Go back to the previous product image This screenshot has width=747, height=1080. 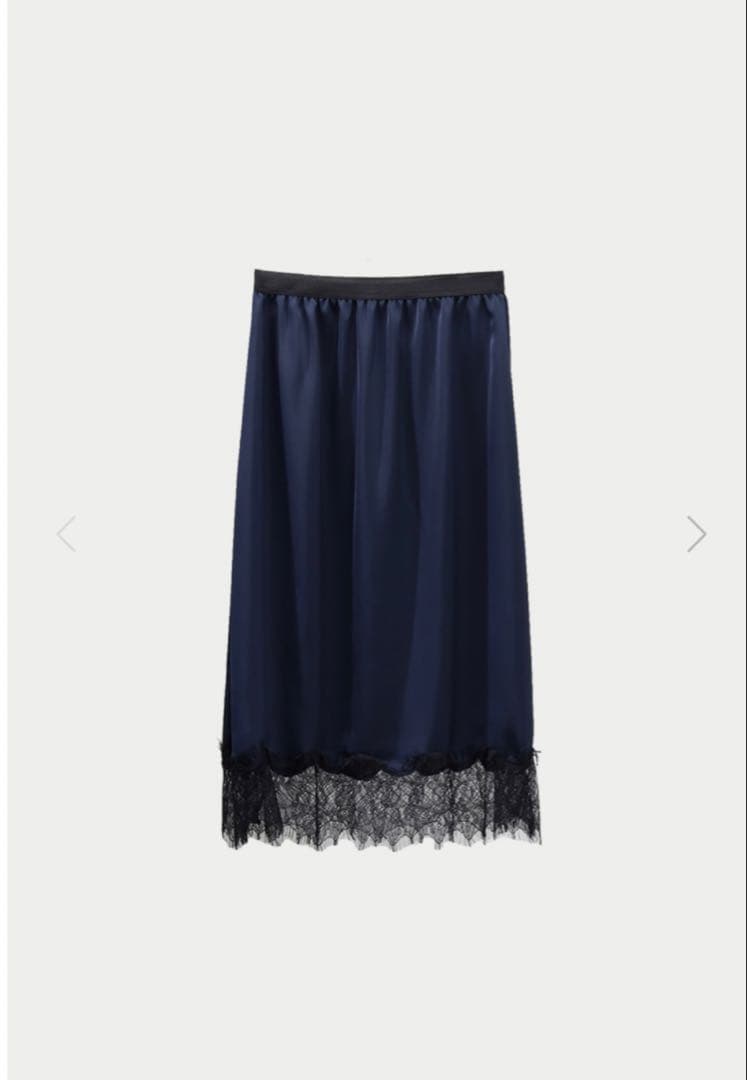tap(66, 534)
